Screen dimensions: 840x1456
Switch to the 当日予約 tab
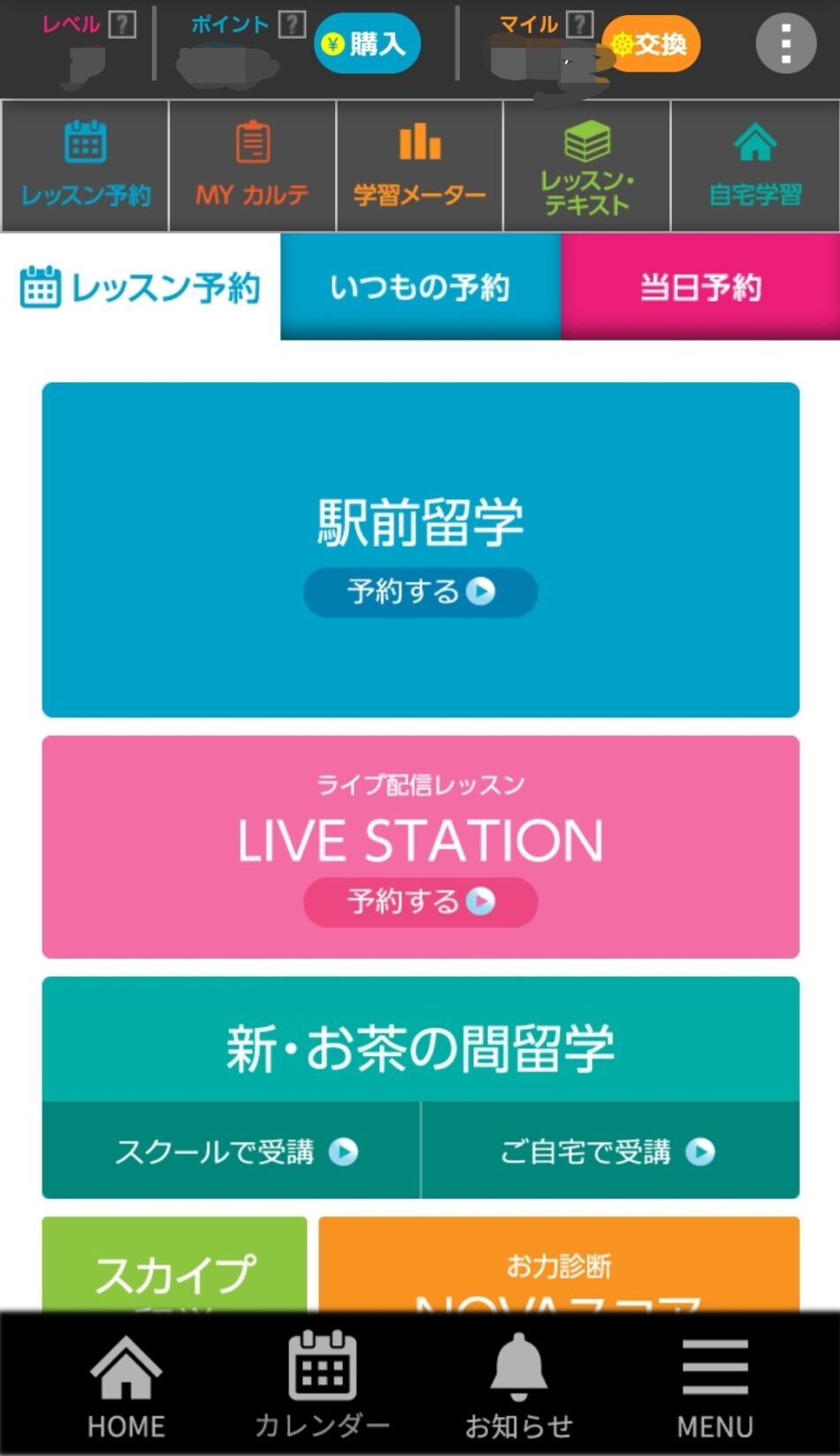pos(700,287)
